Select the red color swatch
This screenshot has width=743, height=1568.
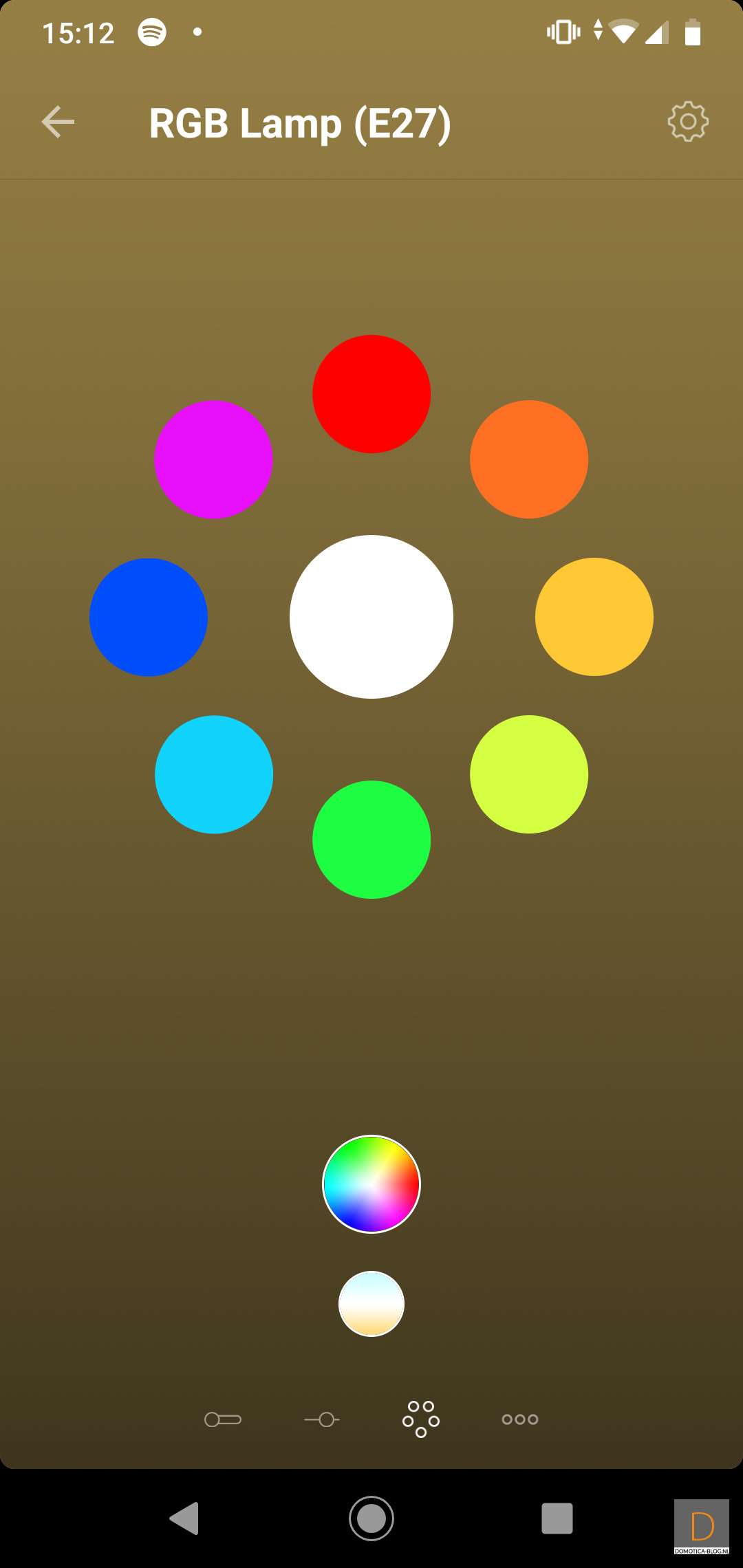[371, 394]
